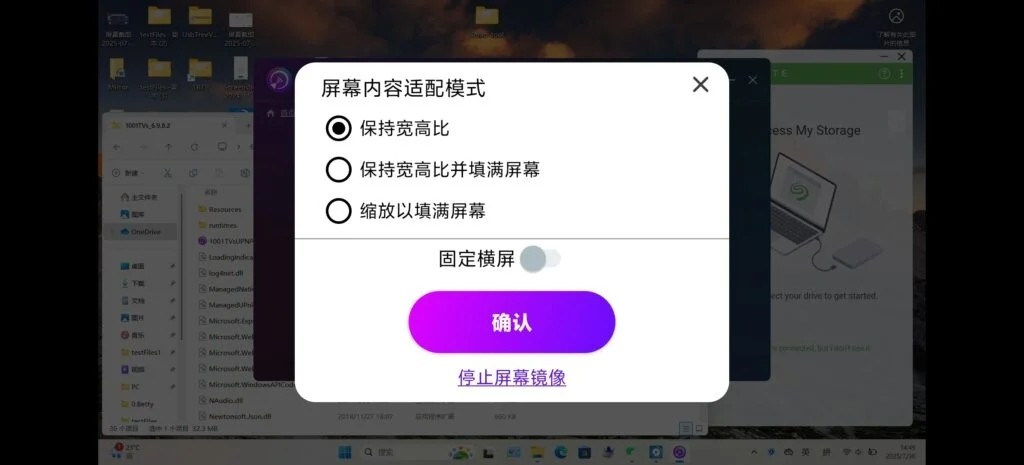1024x465 pixels.
Task: Tap the 停止屏幕镜像 link
Action: [x=511, y=377]
